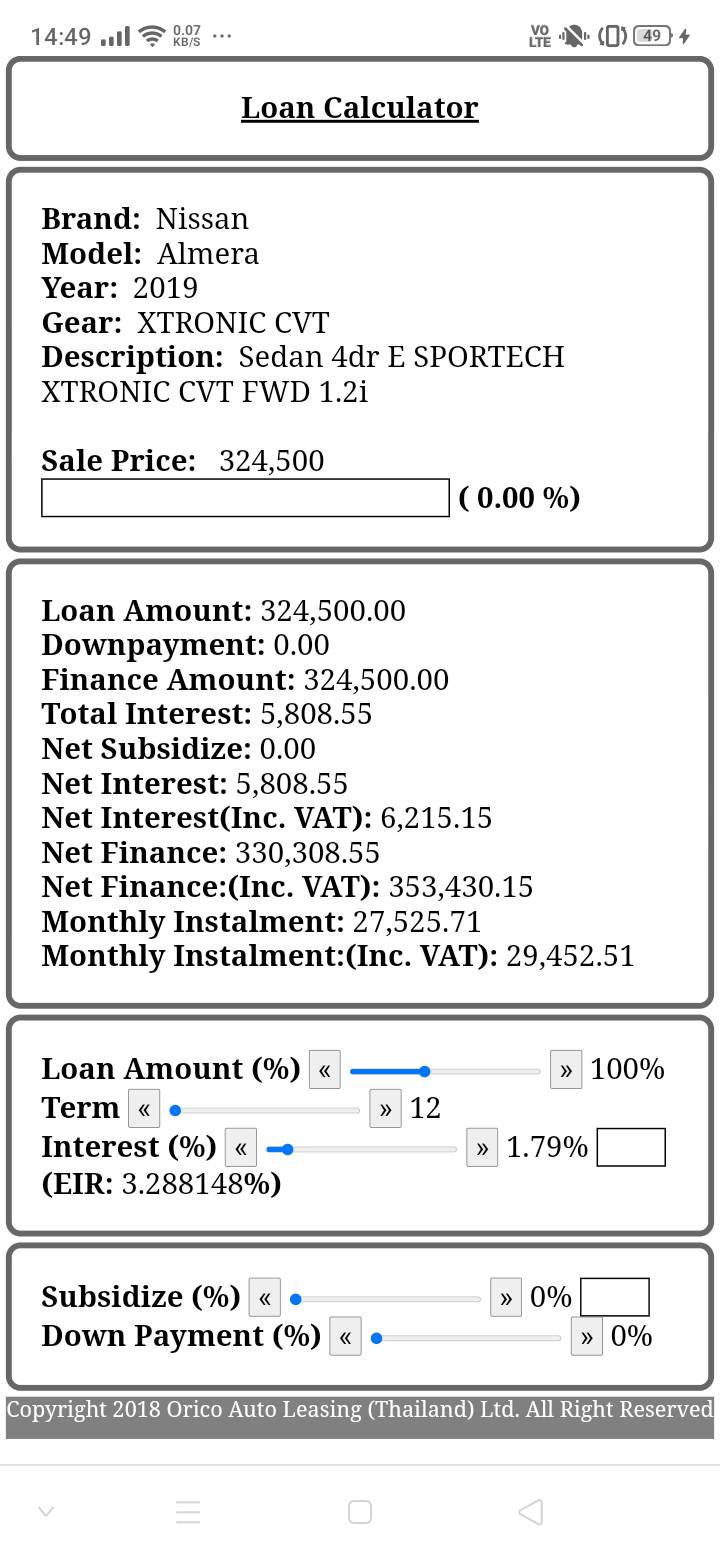
Task: Increase Loan Amount percentage with right arrow
Action: click(x=566, y=1070)
